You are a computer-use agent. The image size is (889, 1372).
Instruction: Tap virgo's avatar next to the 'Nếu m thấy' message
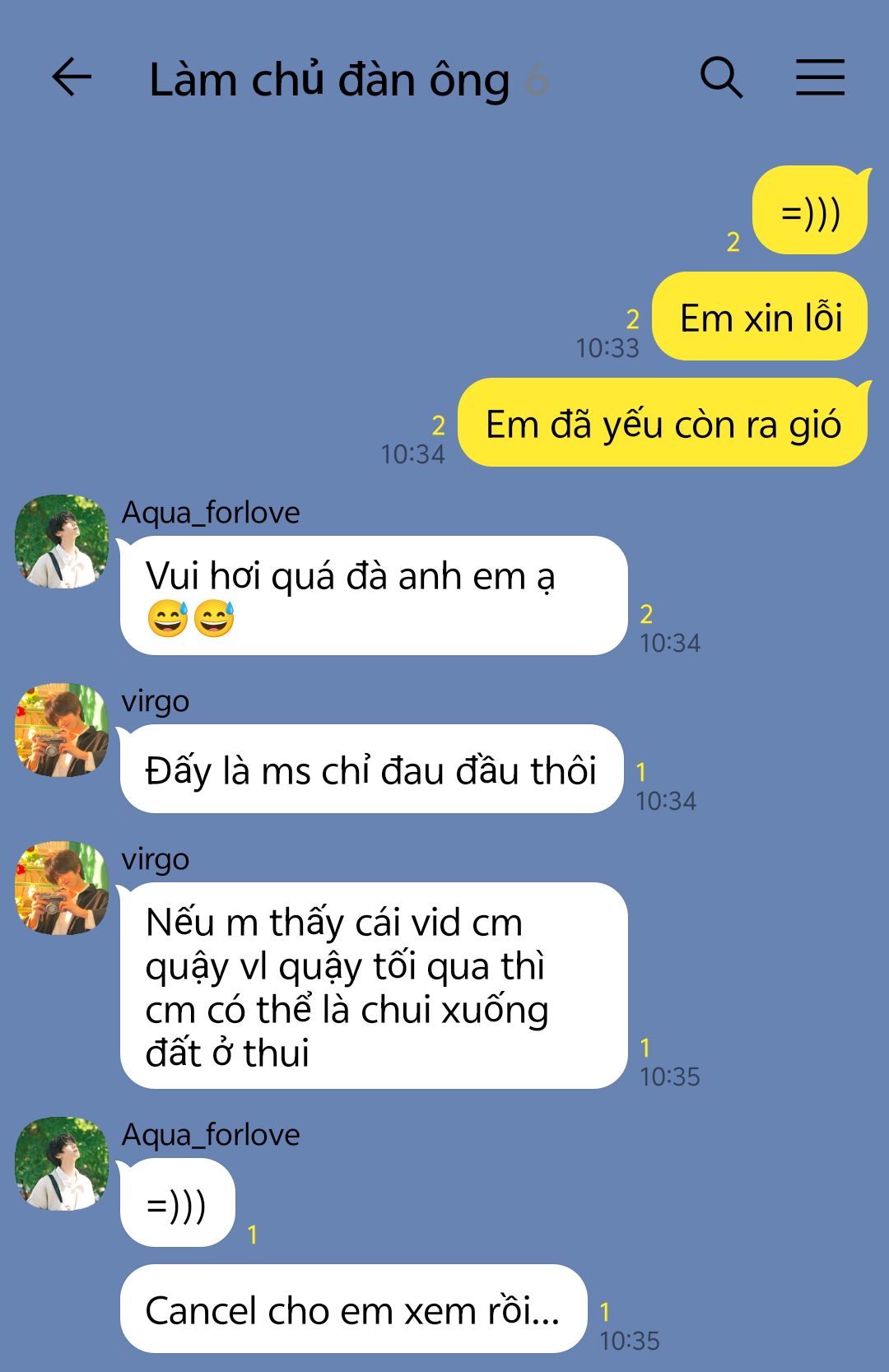click(x=62, y=888)
